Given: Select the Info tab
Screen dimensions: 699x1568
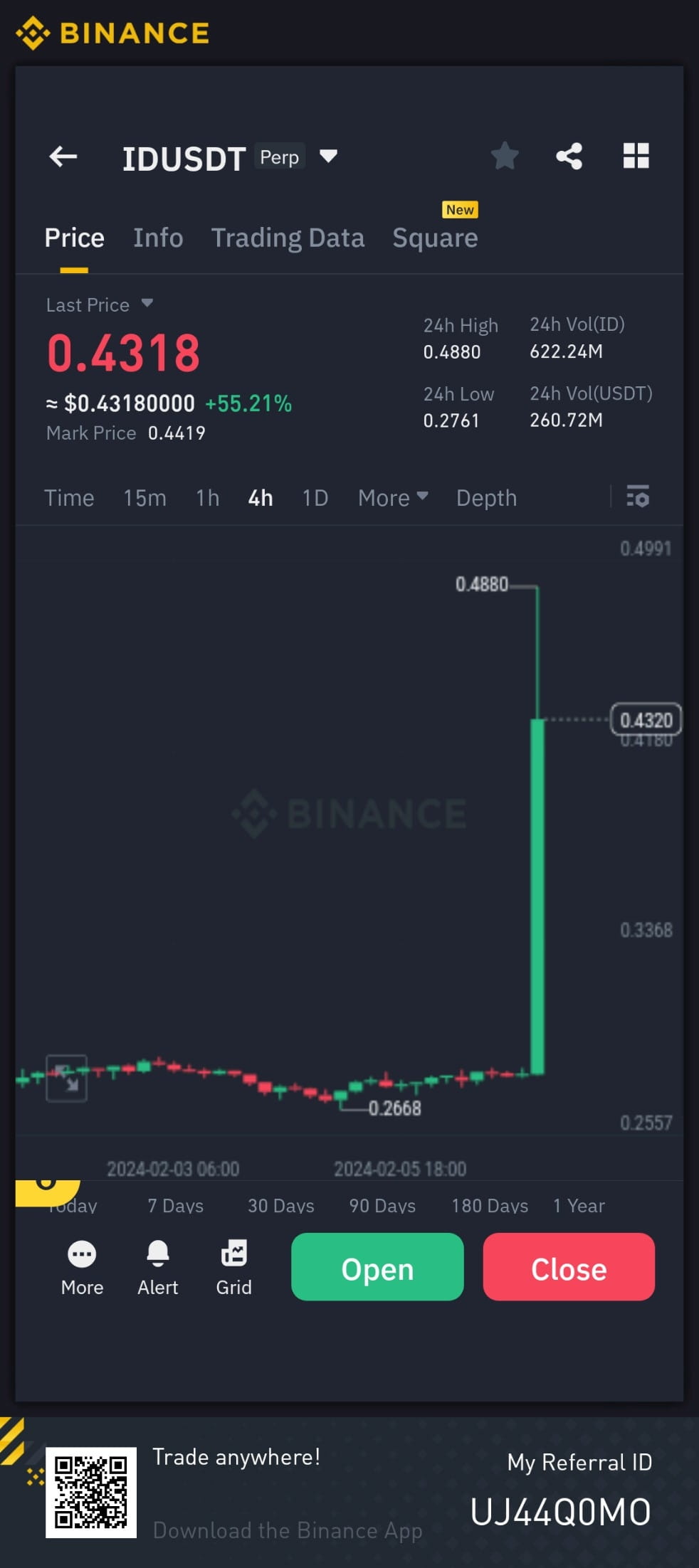Looking at the screenshot, I should tap(157, 238).
